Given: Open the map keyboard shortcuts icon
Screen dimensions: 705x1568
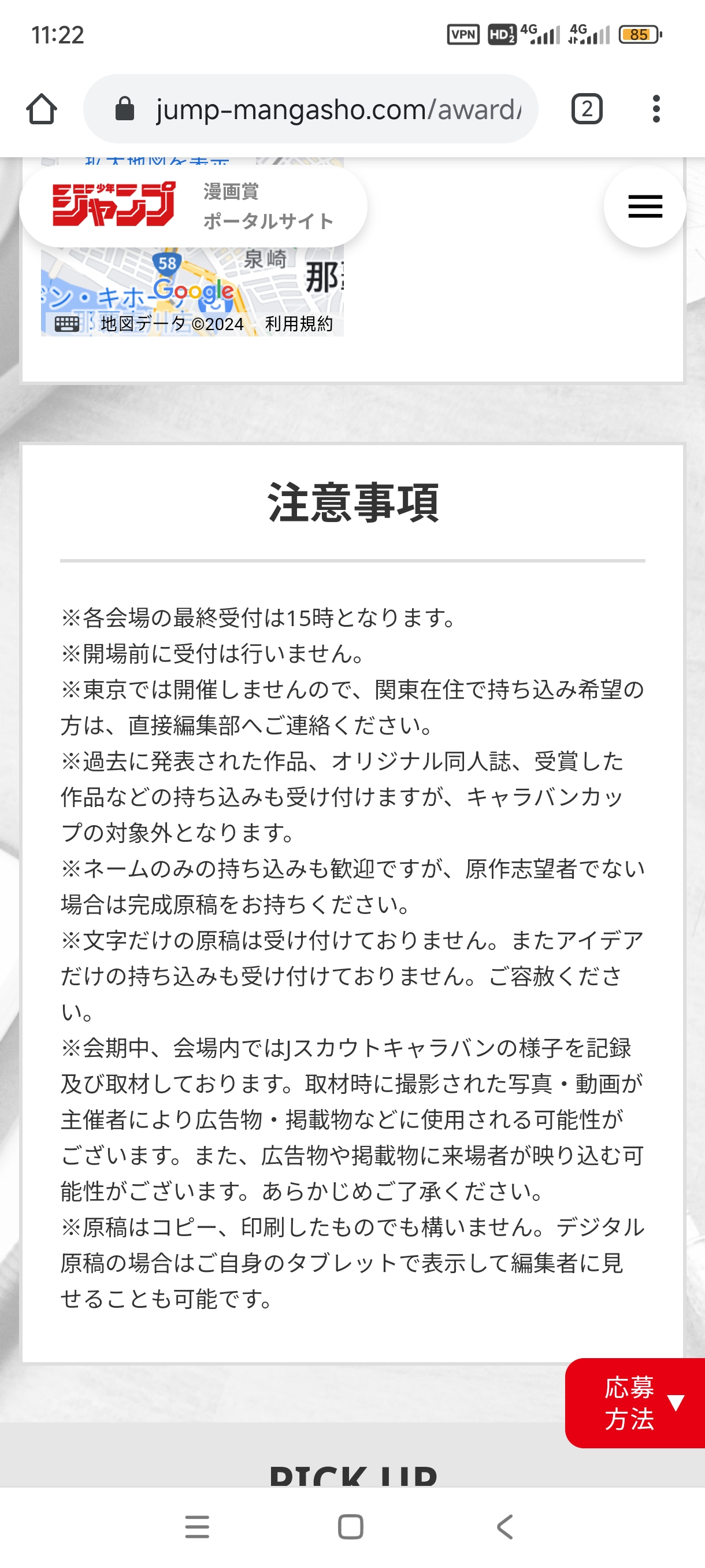Looking at the screenshot, I should 67,324.
